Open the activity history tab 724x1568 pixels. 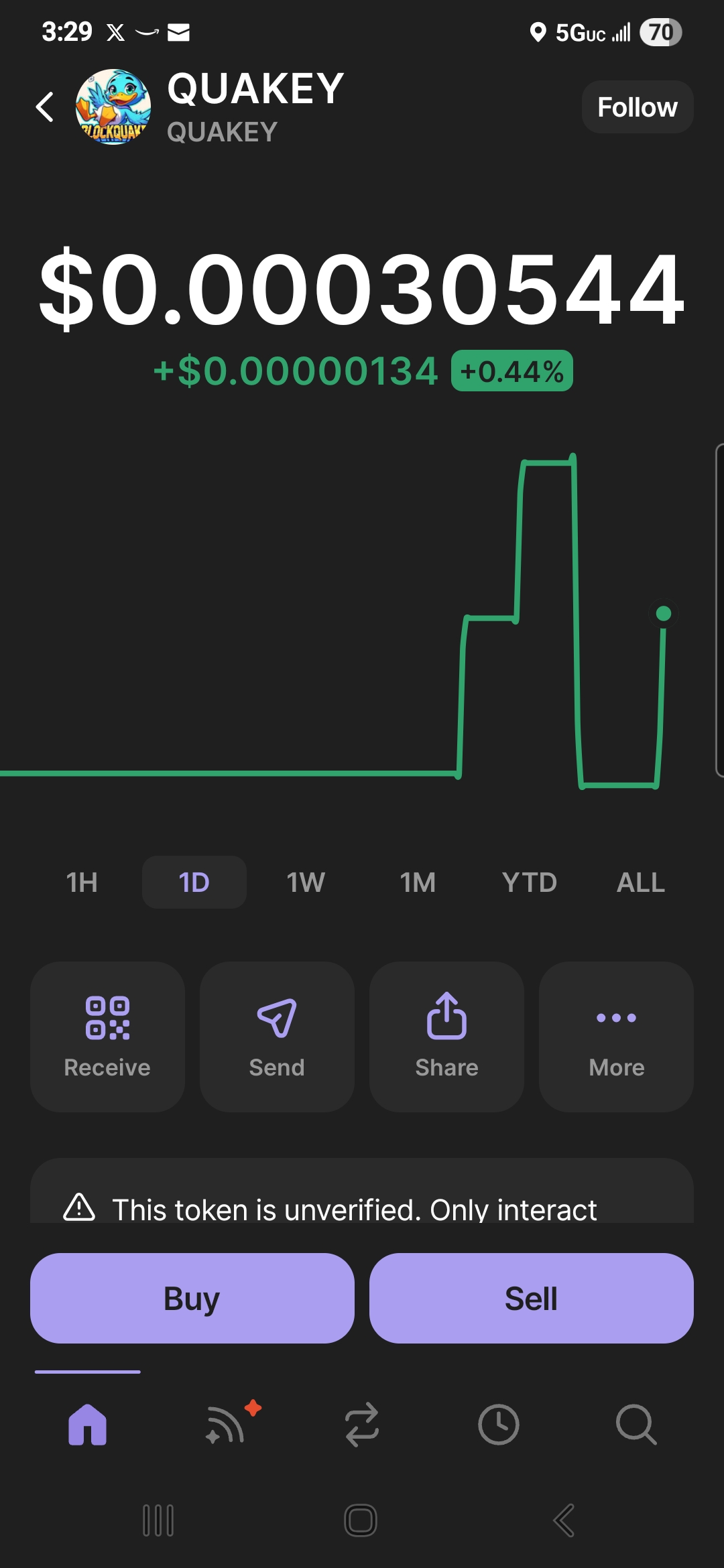(498, 1425)
